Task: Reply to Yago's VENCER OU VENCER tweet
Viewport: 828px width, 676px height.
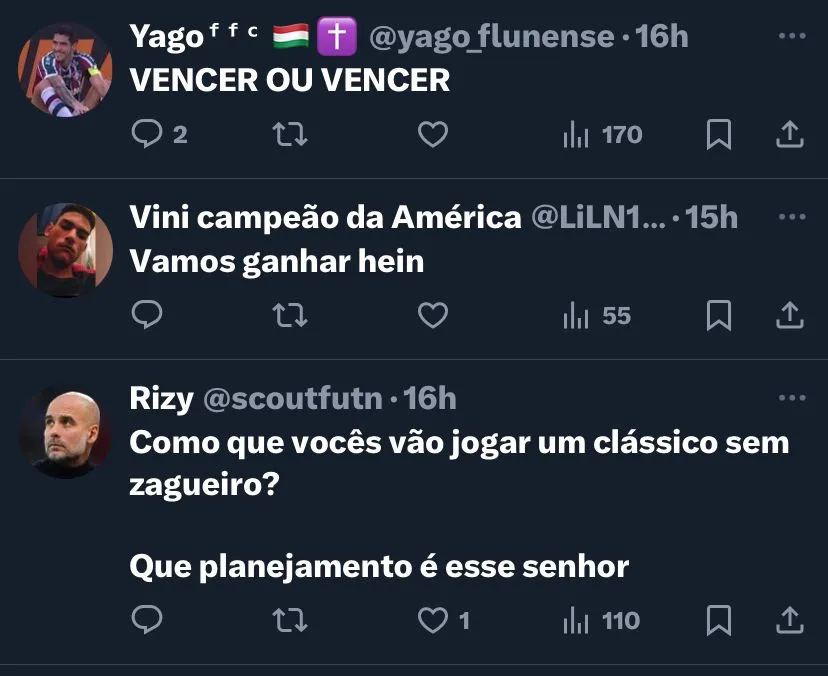Action: click(147, 134)
